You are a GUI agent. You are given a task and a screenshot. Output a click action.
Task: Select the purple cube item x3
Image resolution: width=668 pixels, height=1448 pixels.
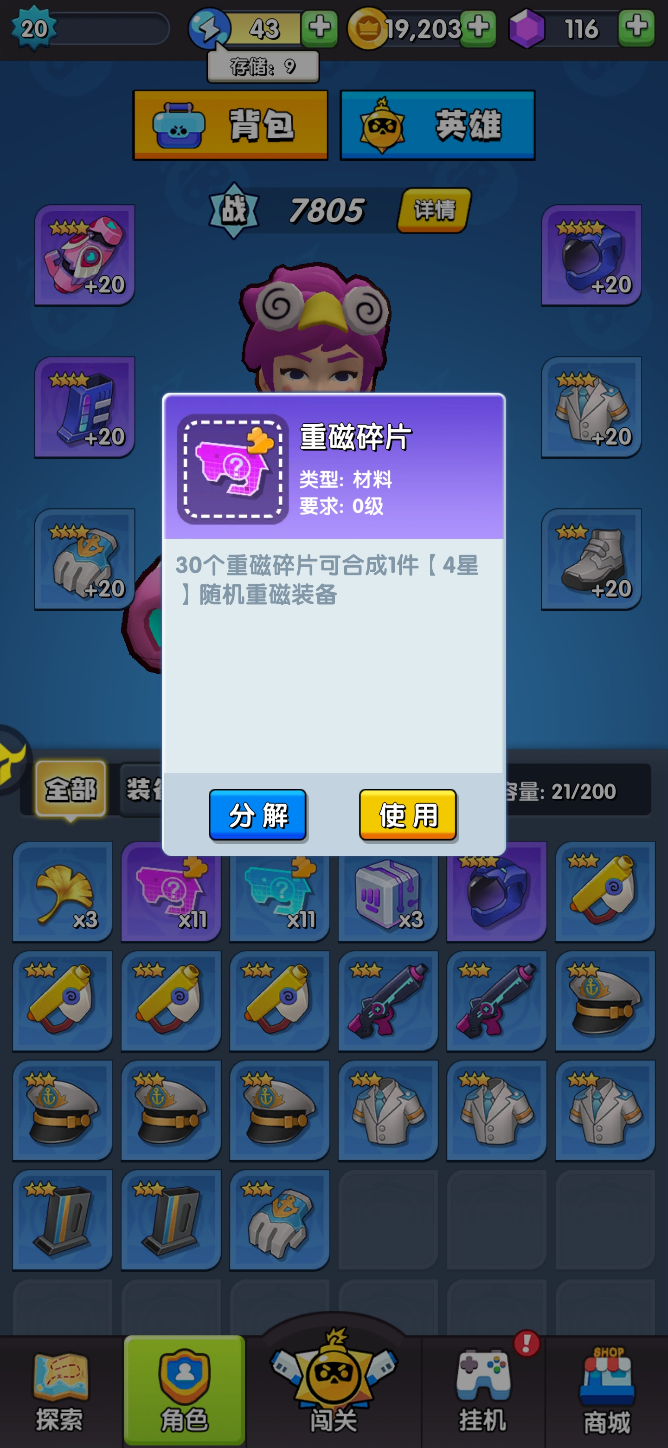pos(388,892)
